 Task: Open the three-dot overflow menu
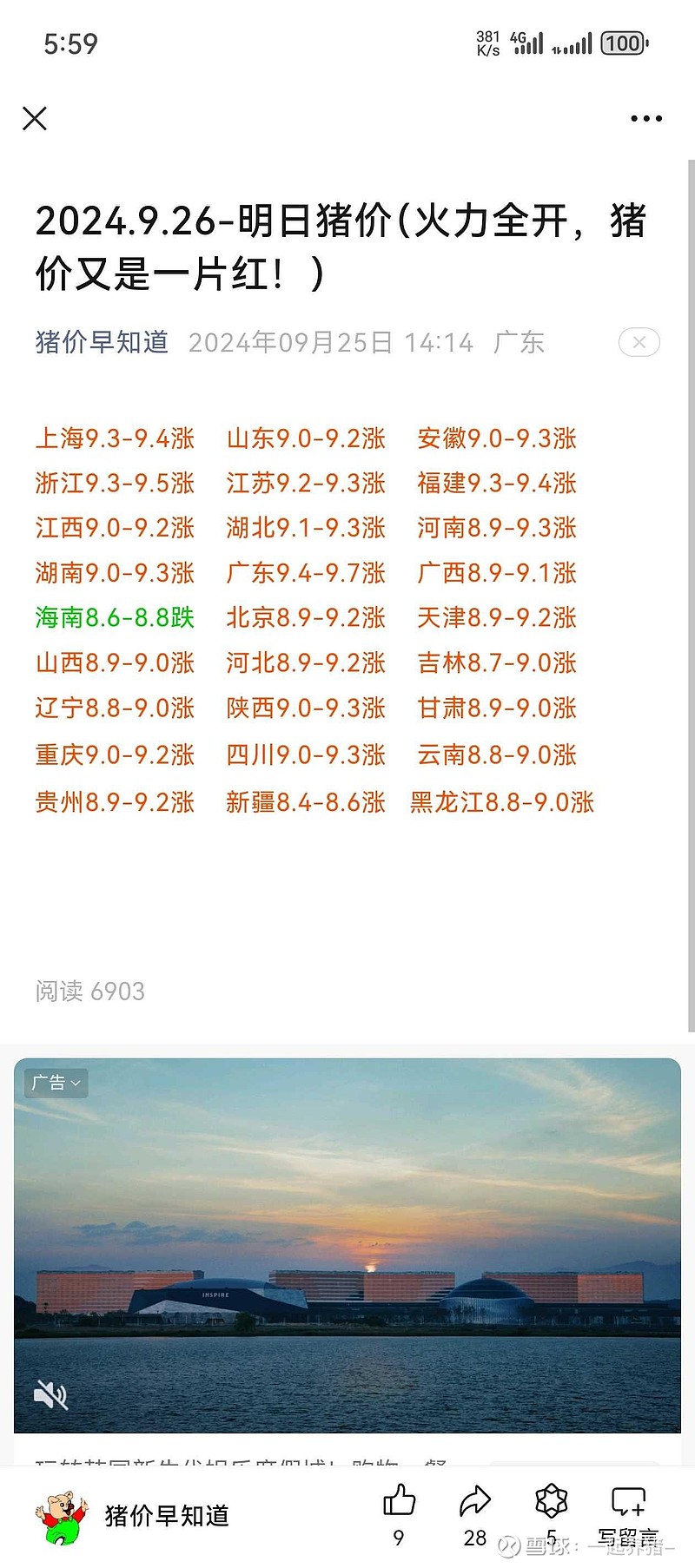646,118
